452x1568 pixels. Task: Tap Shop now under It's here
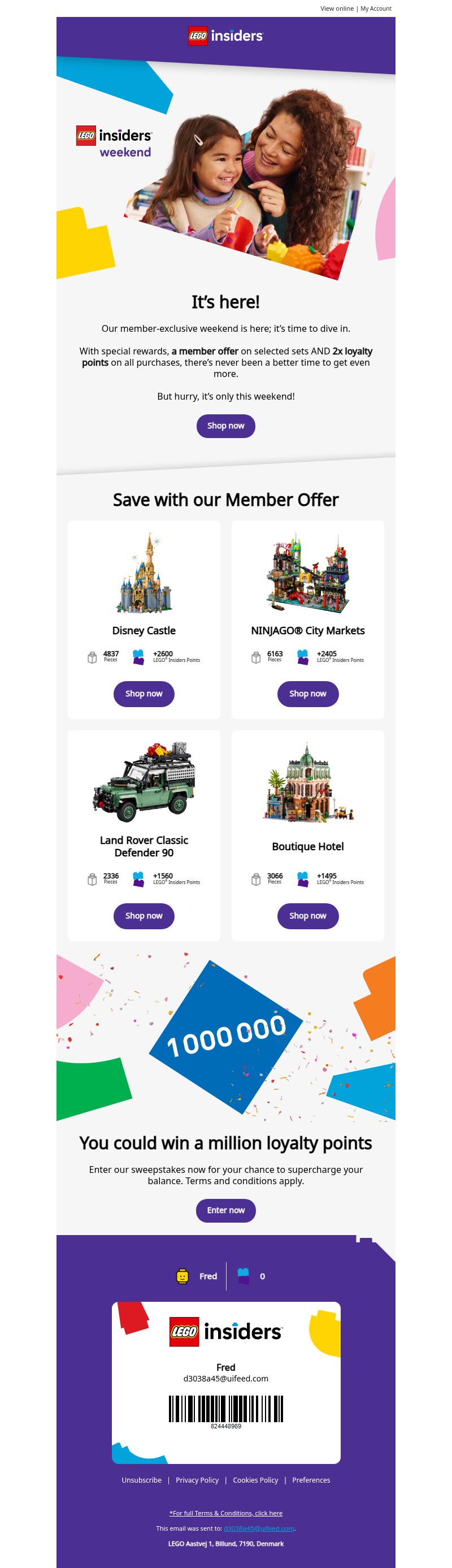pos(225,426)
